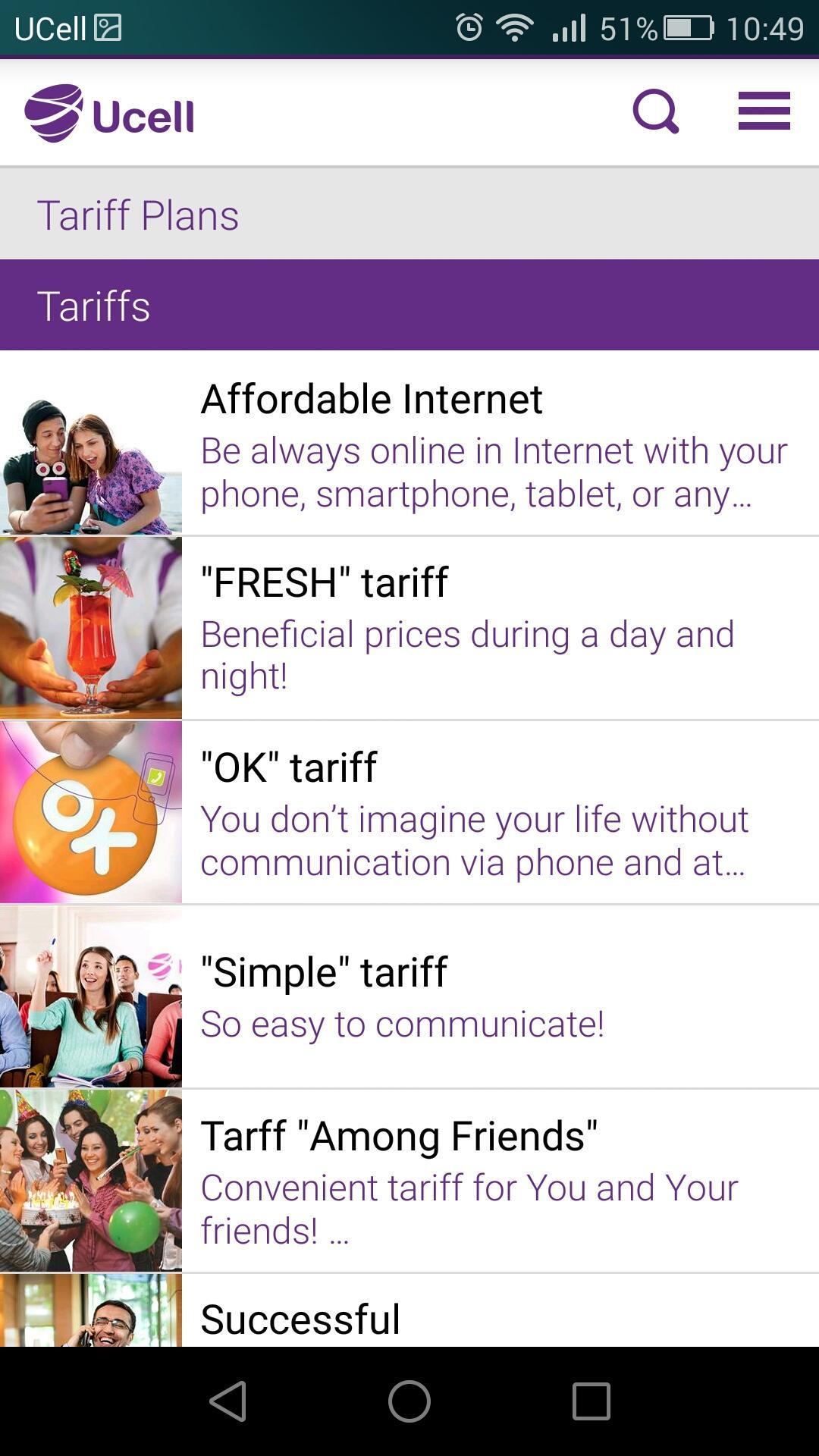Image resolution: width=819 pixels, height=1456 pixels.
Task: Open the hamburger menu
Action: (x=764, y=111)
